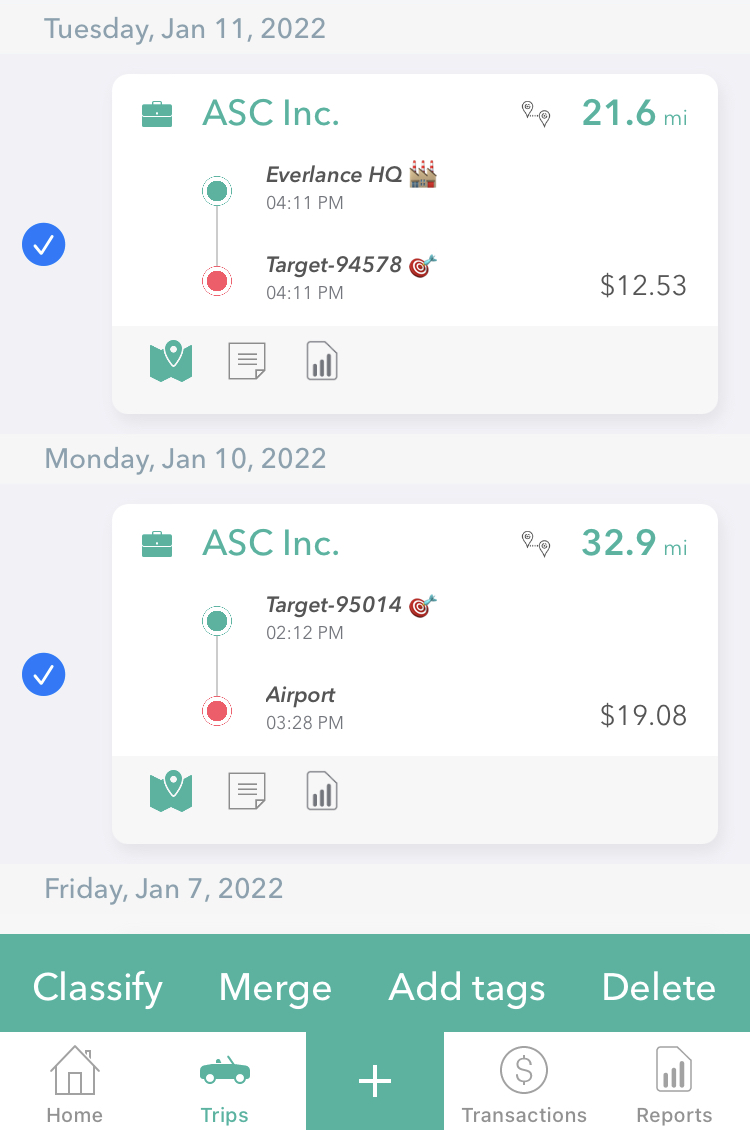The height and width of the screenshot is (1130, 750).
Task: View map for the 32.9 mi trip
Action: pyautogui.click(x=171, y=791)
